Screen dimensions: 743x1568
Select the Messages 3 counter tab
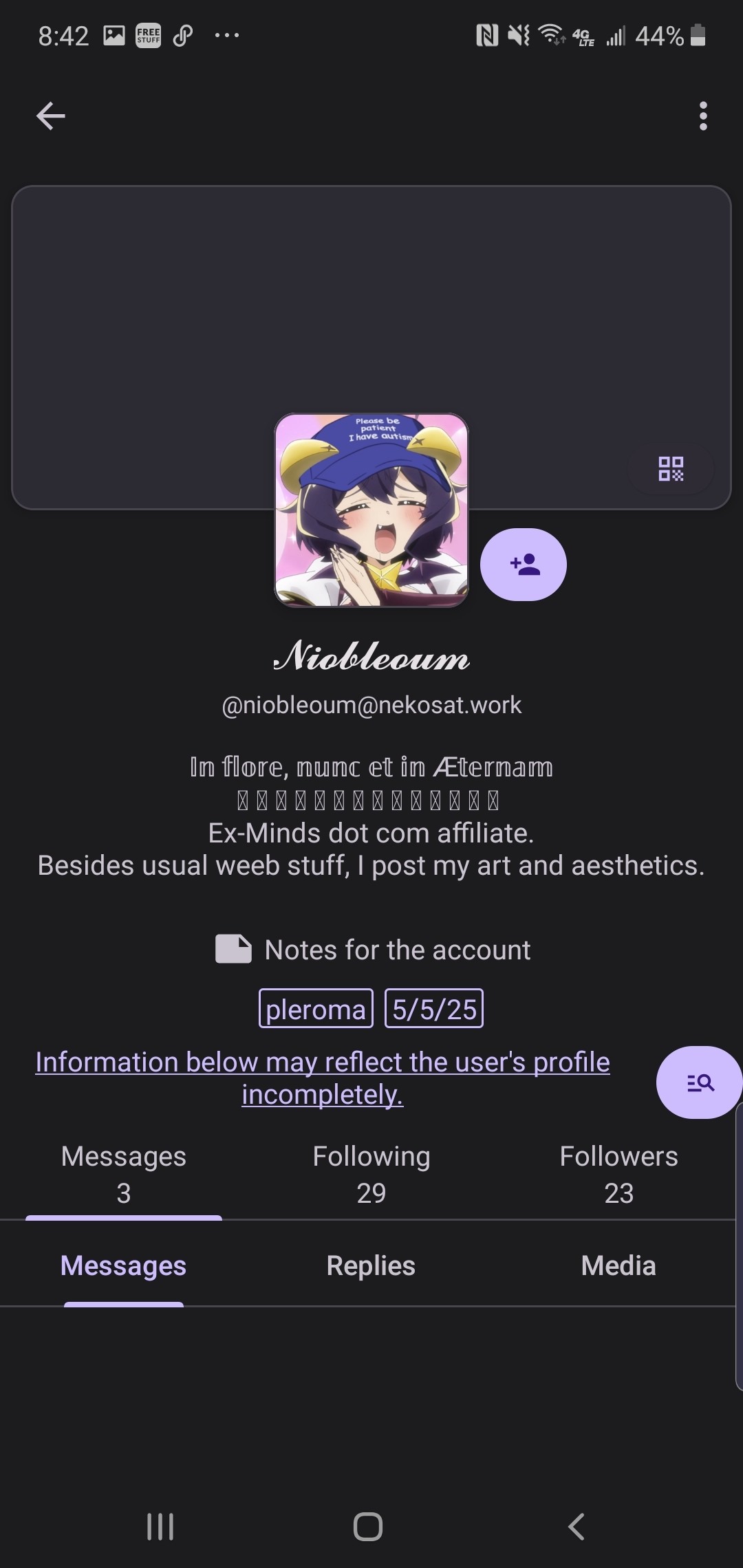click(x=124, y=1174)
